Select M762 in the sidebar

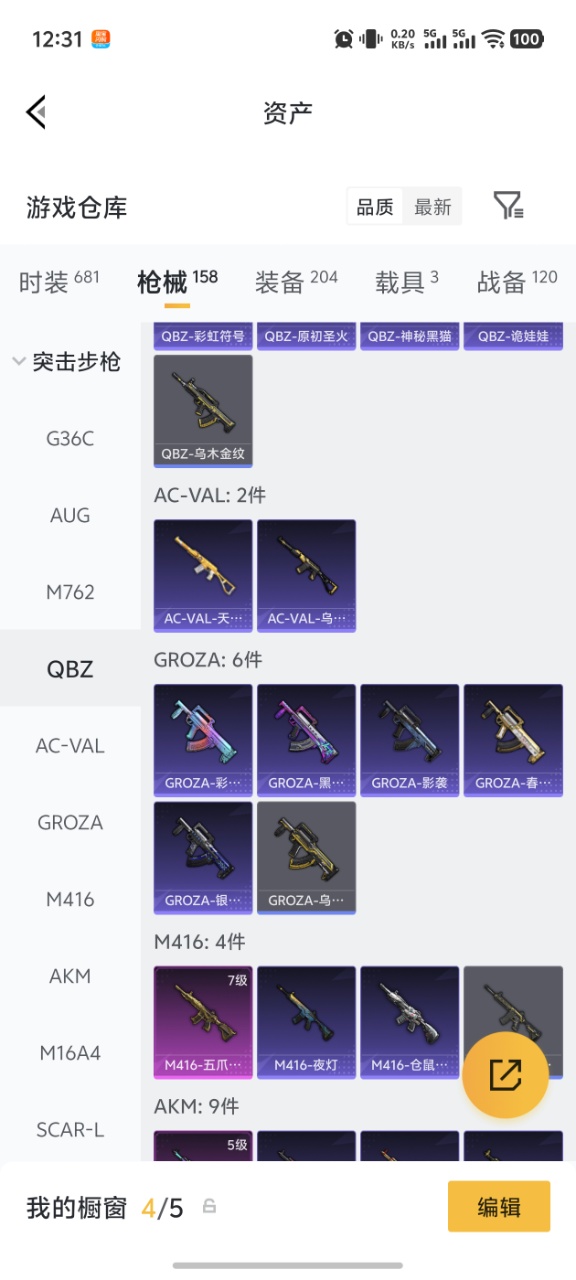pyautogui.click(x=70, y=592)
